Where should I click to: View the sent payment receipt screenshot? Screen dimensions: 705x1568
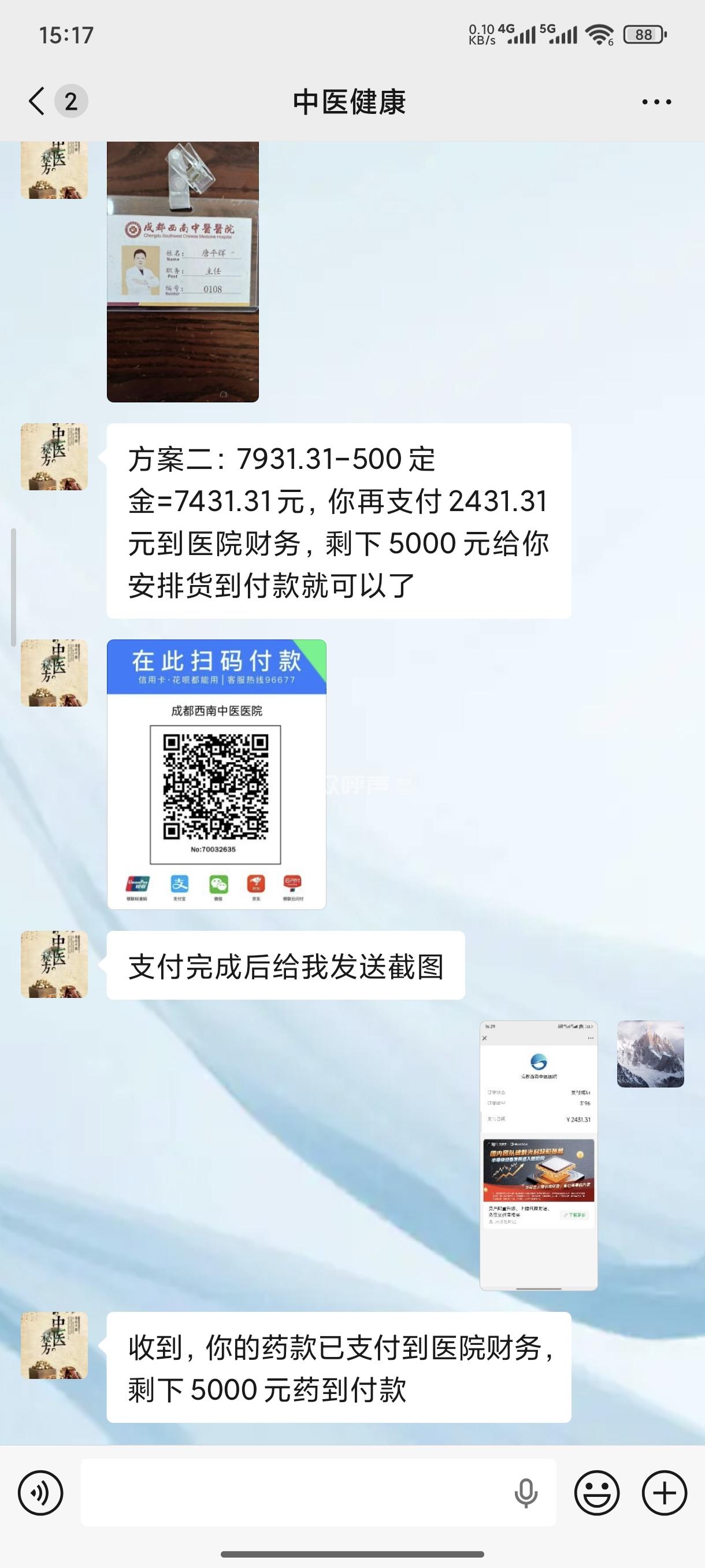[x=539, y=1156]
